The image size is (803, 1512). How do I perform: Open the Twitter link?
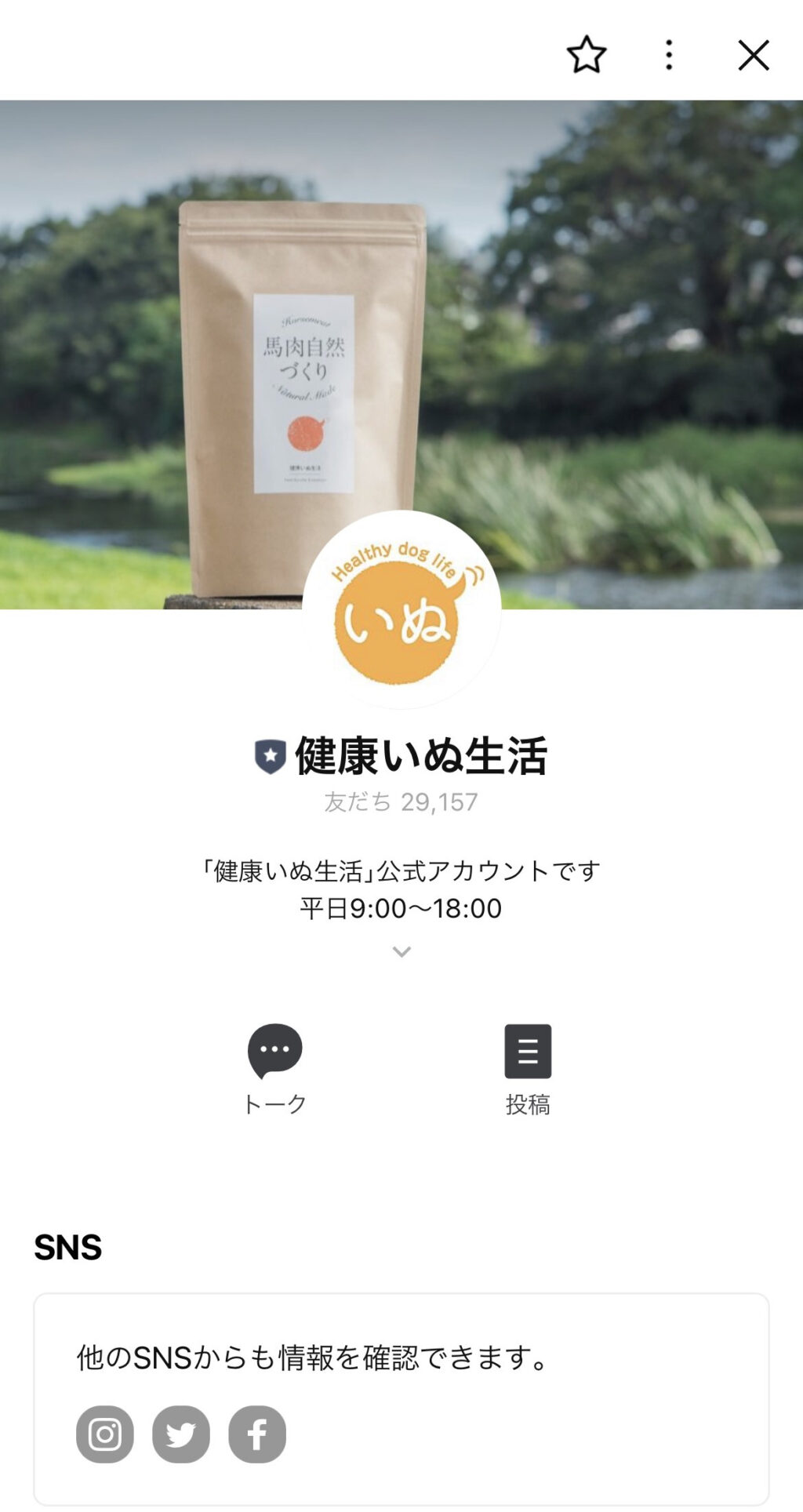pyautogui.click(x=180, y=1434)
